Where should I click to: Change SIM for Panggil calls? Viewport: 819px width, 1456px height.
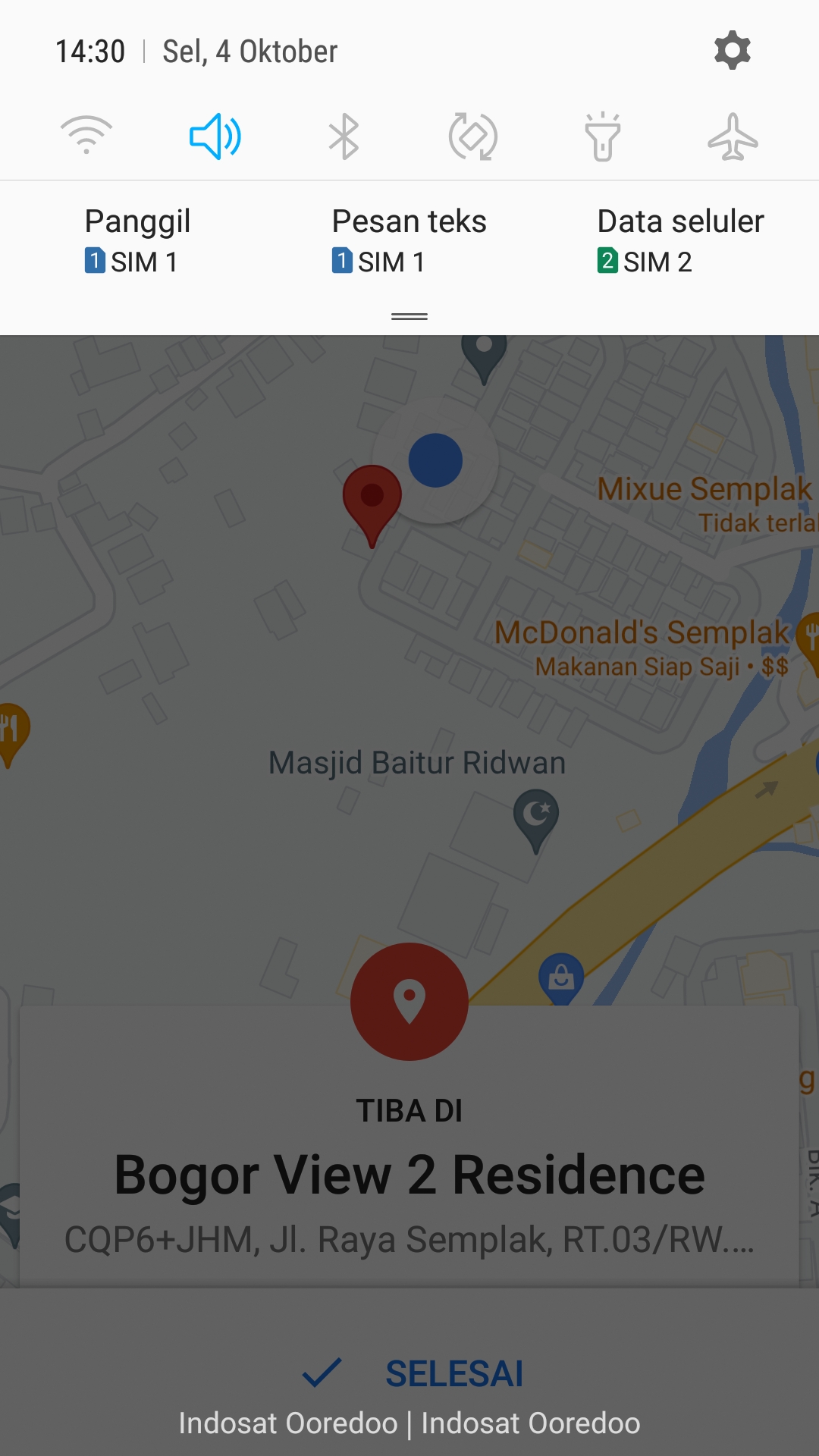(137, 240)
